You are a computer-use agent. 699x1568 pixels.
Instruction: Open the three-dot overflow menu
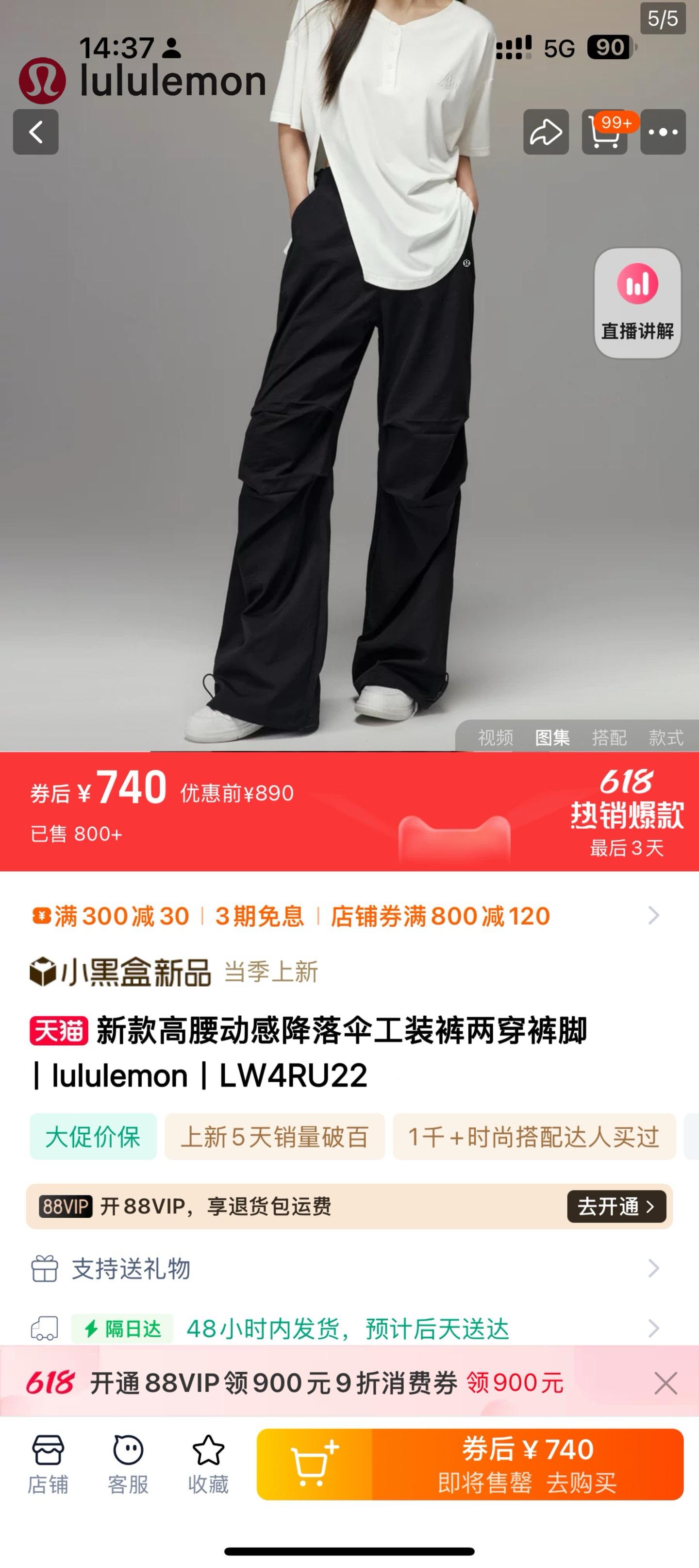click(x=663, y=132)
